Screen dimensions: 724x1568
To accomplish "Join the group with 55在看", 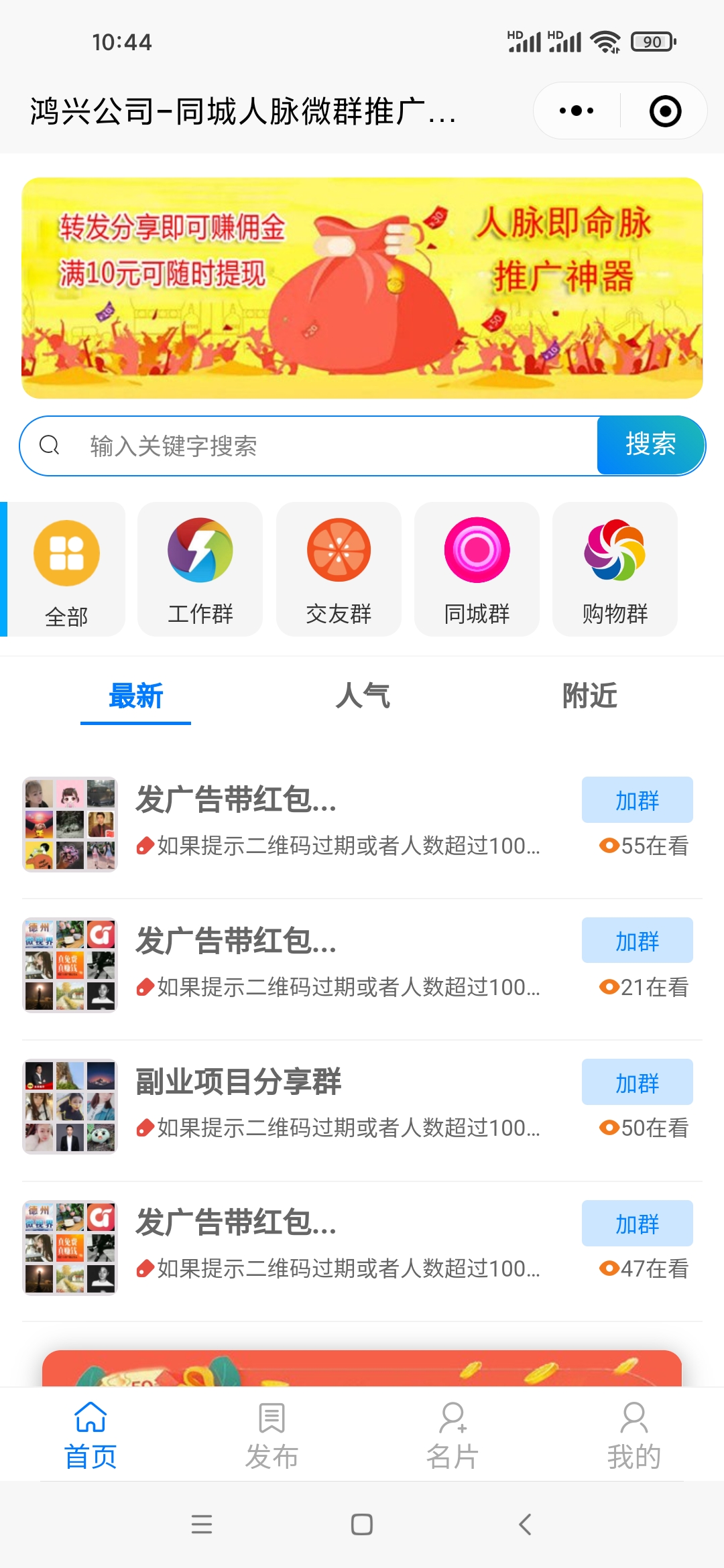I will pyautogui.click(x=637, y=800).
